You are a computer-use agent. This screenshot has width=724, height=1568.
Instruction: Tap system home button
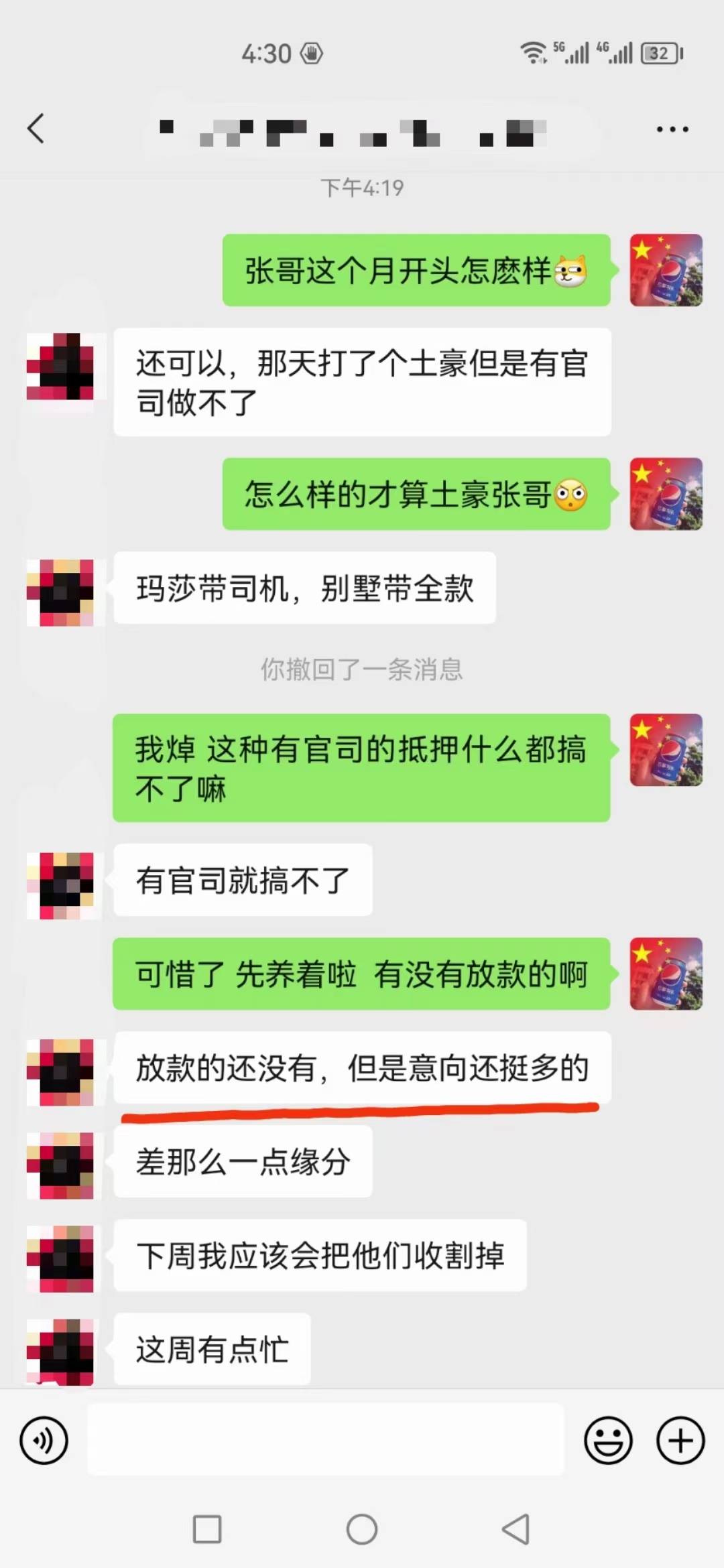click(x=362, y=1529)
